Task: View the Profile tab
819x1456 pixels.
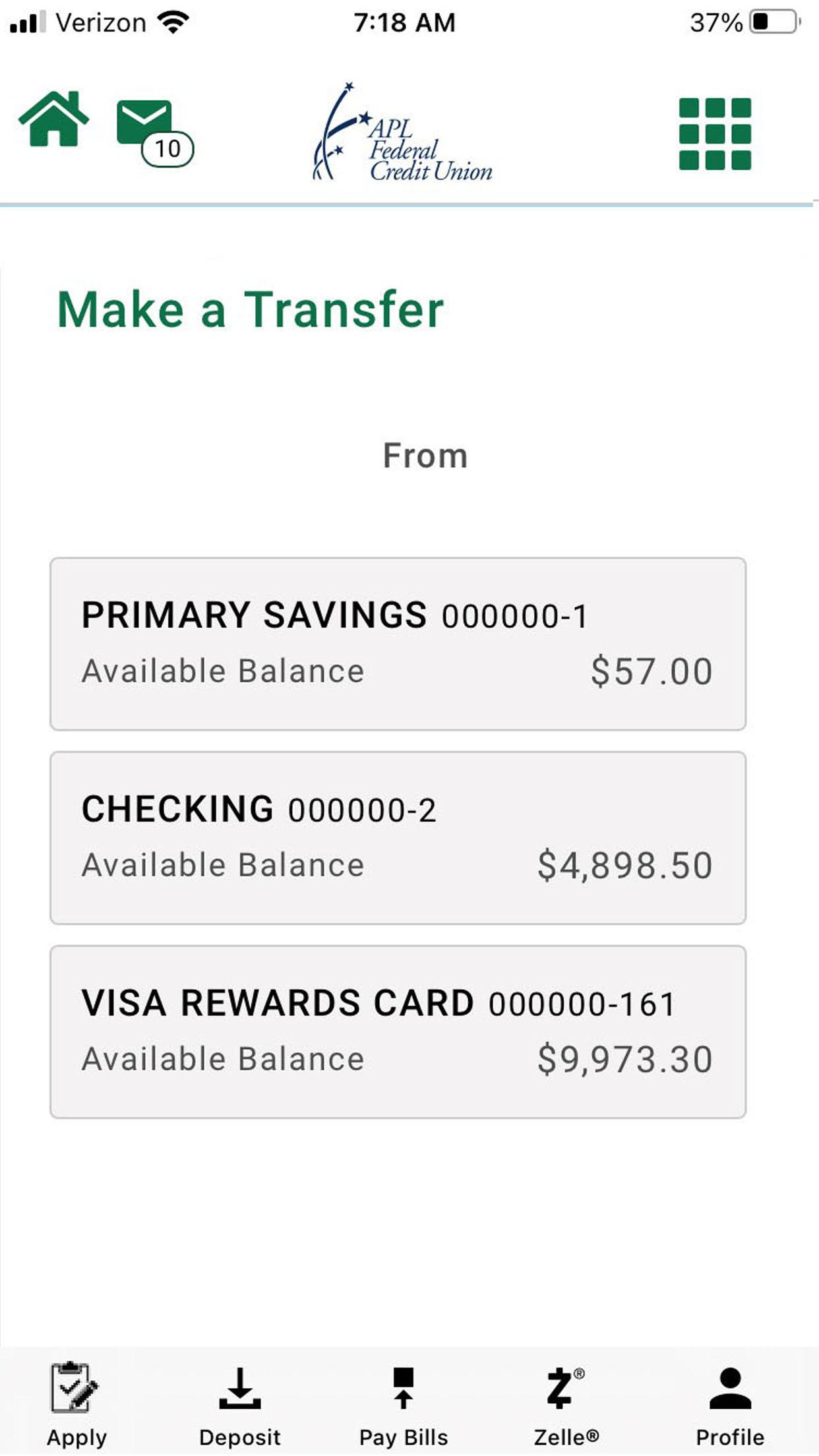Action: (730, 1405)
